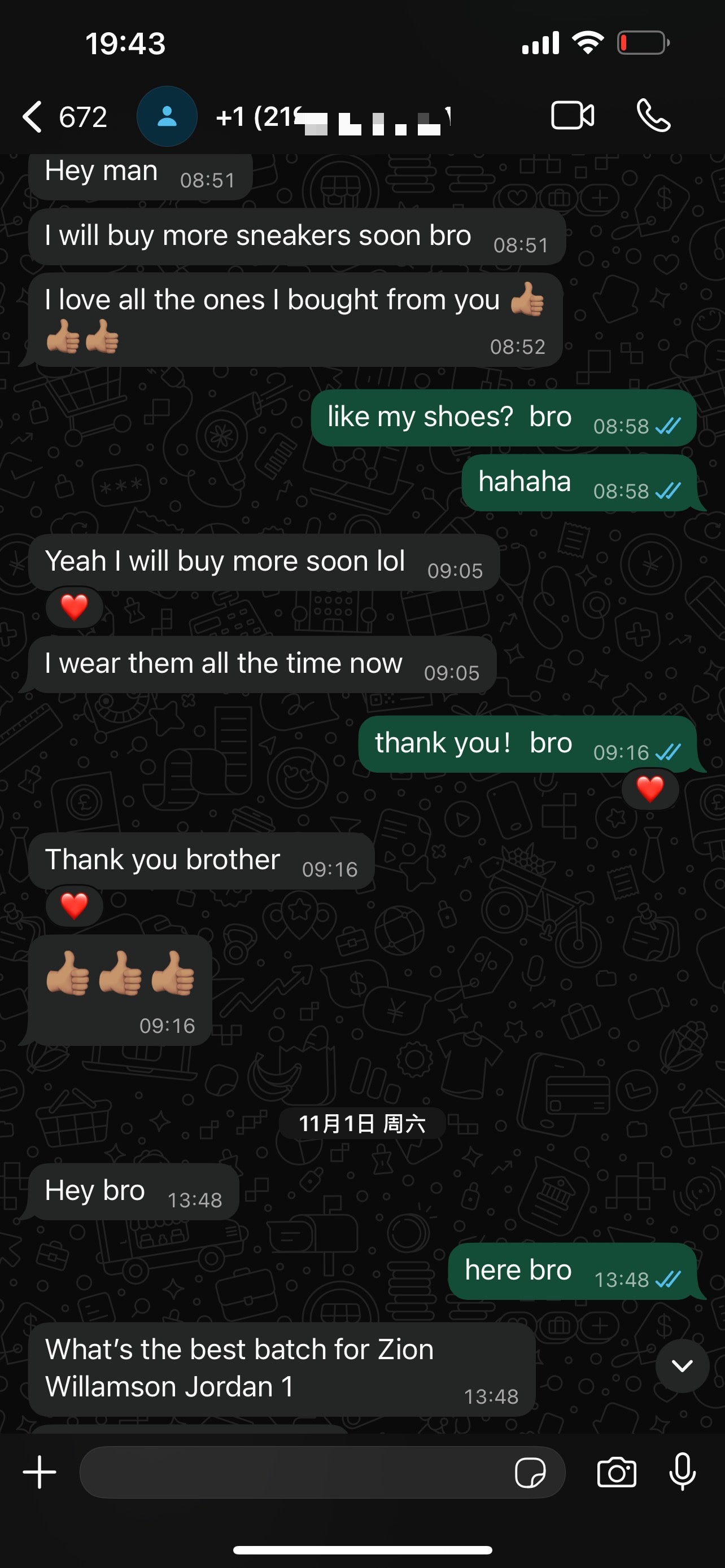725x1568 pixels.
Task: Focus the message text field
Action: (292, 1473)
